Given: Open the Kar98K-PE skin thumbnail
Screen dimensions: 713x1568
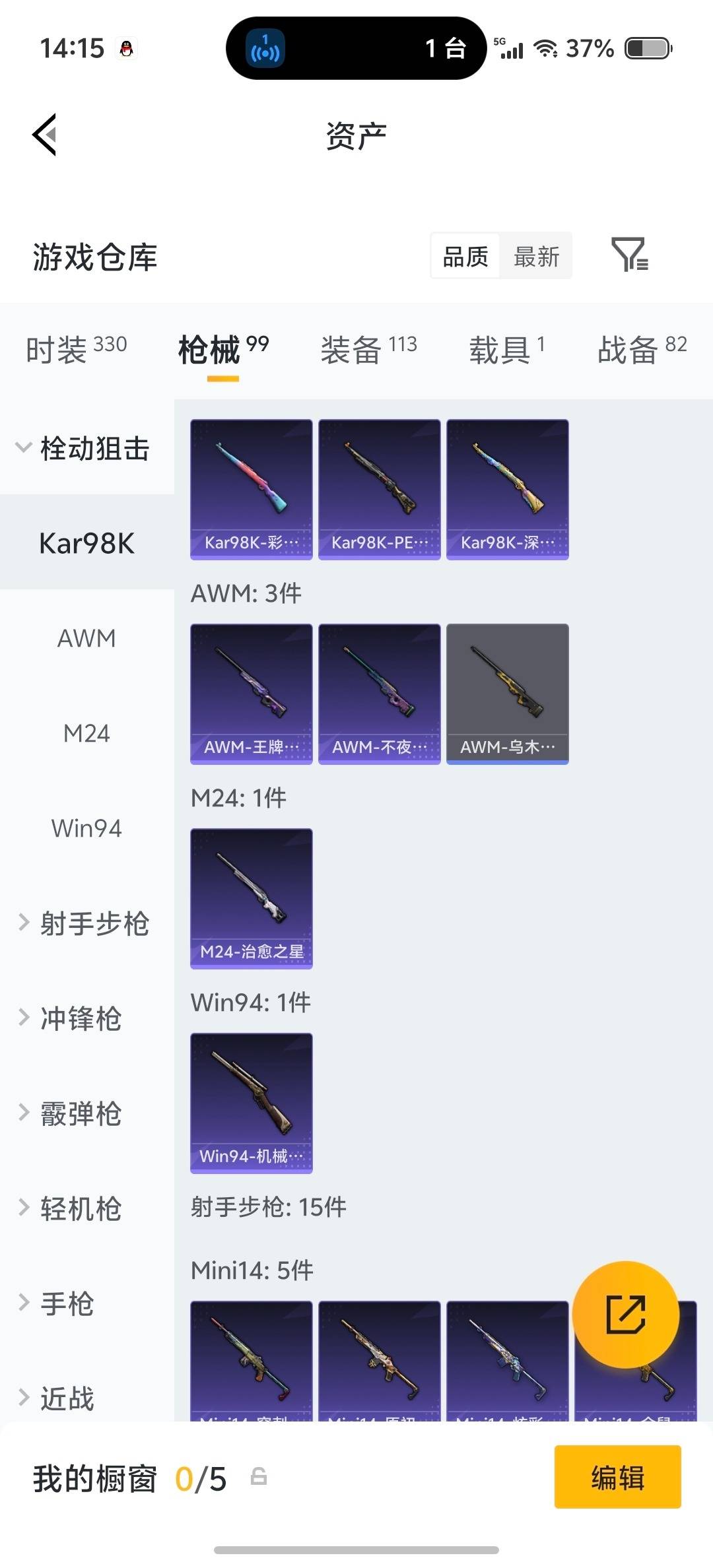Looking at the screenshot, I should coord(380,490).
